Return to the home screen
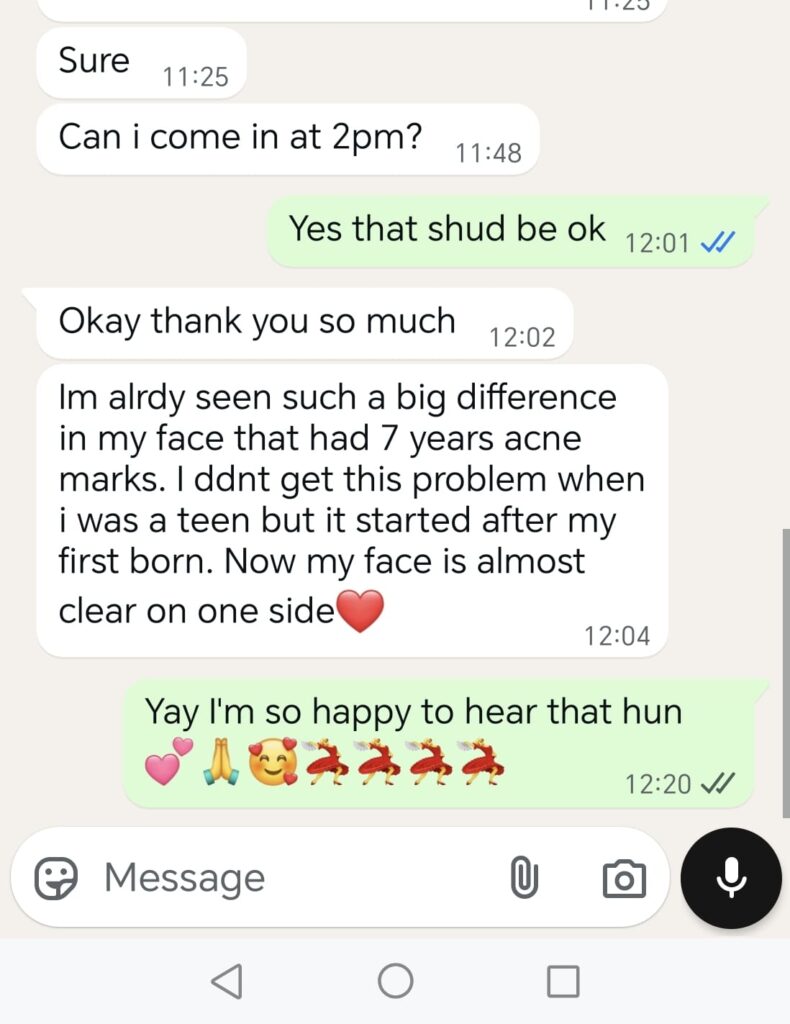Screen dimensions: 790x1024 click(x=395, y=981)
